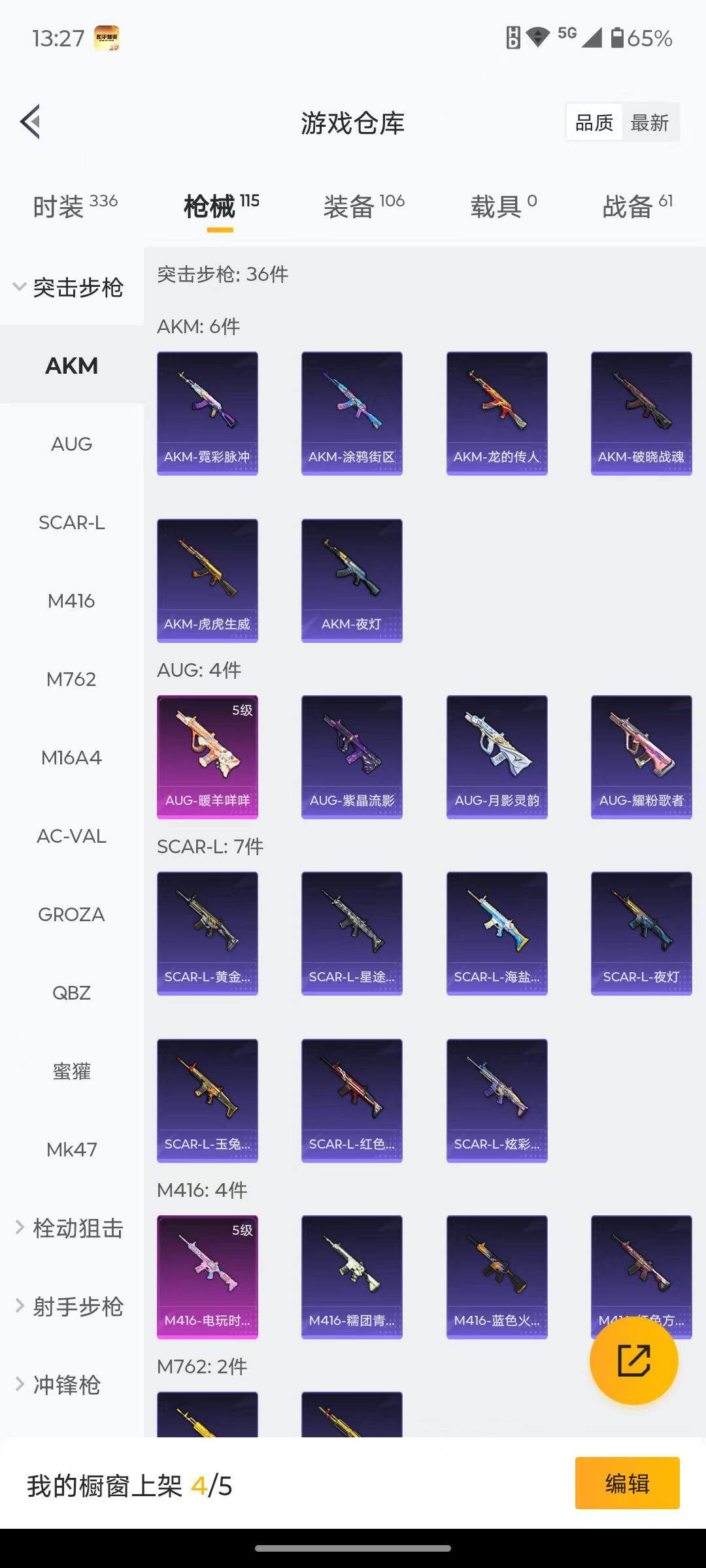
Task: Select M16A4 in the sidebar
Action: pyautogui.click(x=71, y=758)
